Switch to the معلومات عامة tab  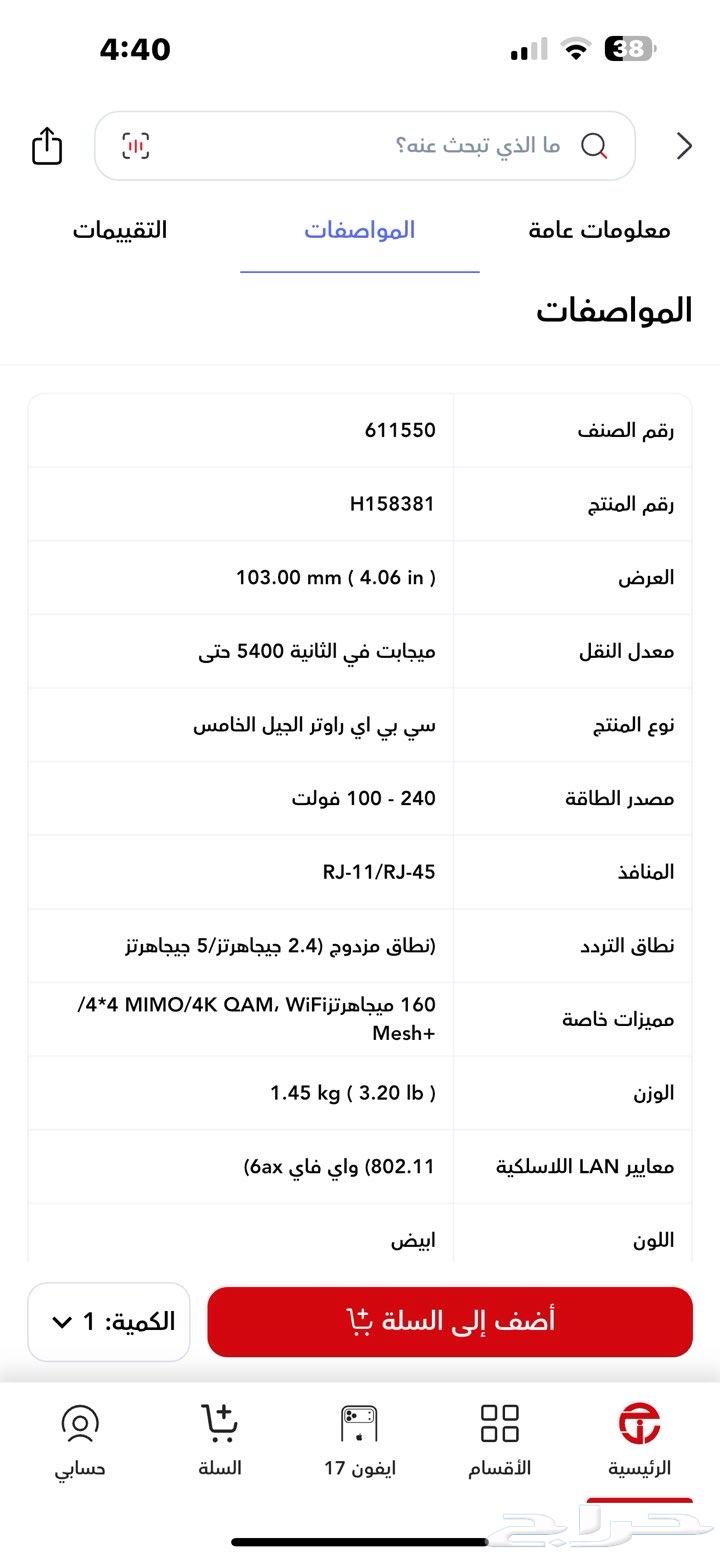599,231
